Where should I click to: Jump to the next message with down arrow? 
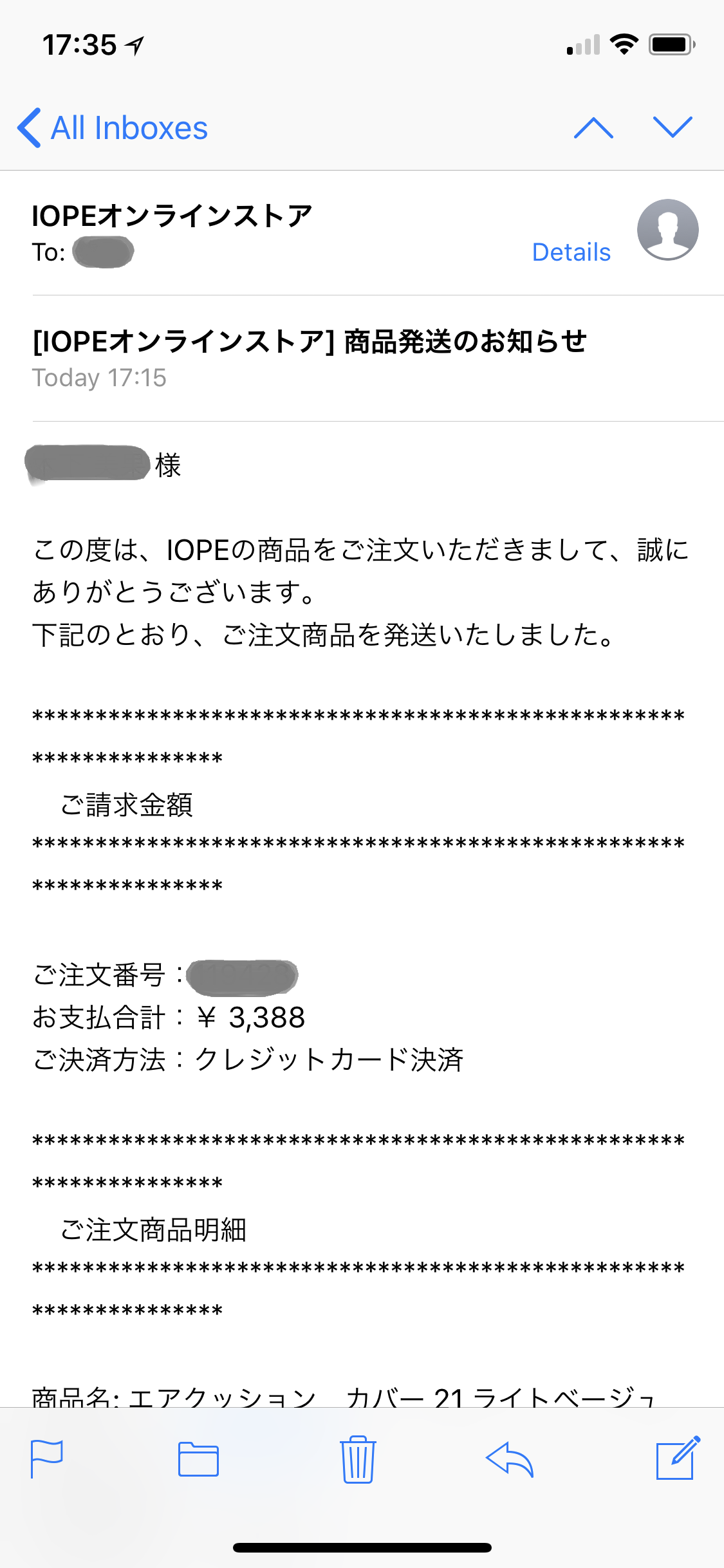coord(673,127)
